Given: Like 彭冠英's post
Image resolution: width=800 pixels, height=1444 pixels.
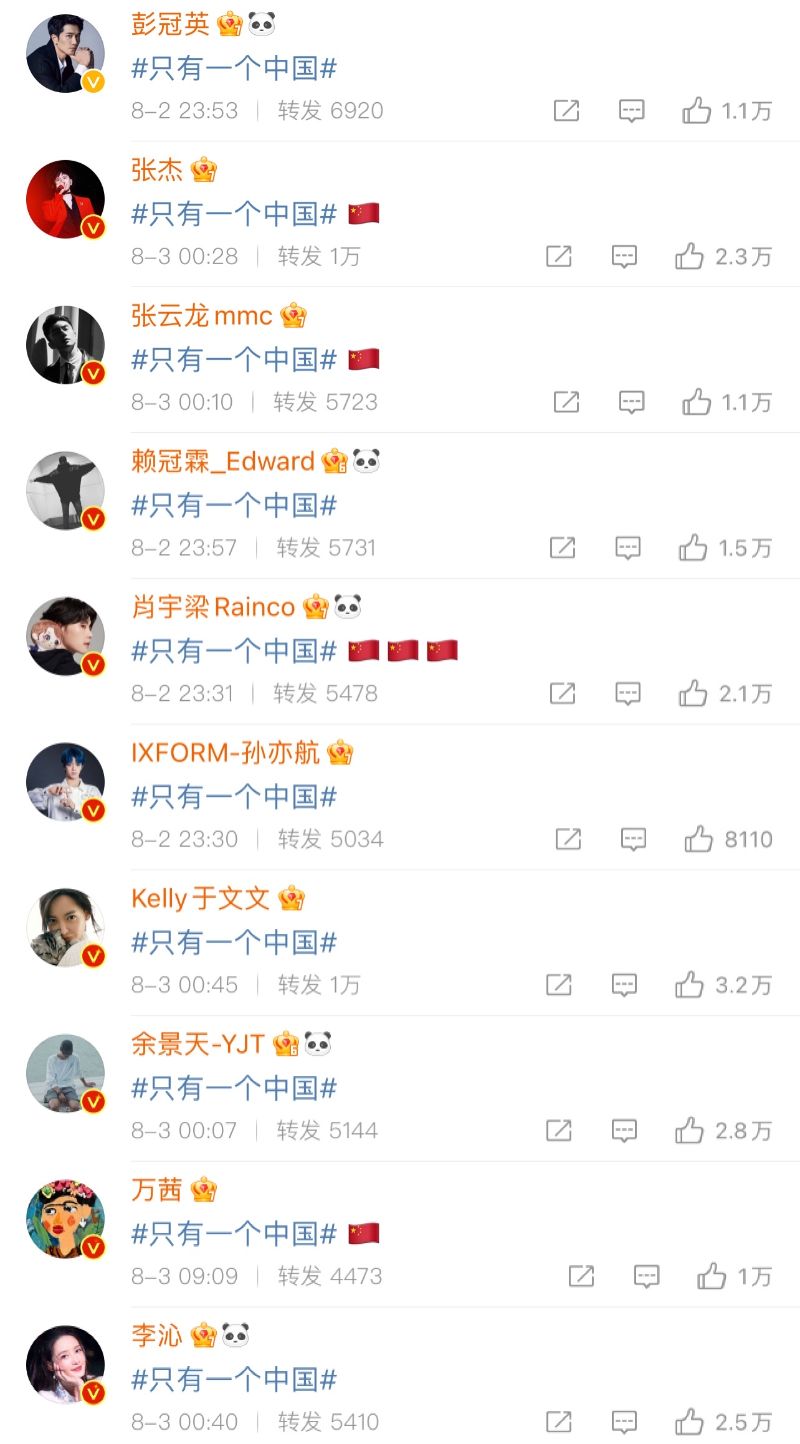Looking at the screenshot, I should (x=696, y=111).
